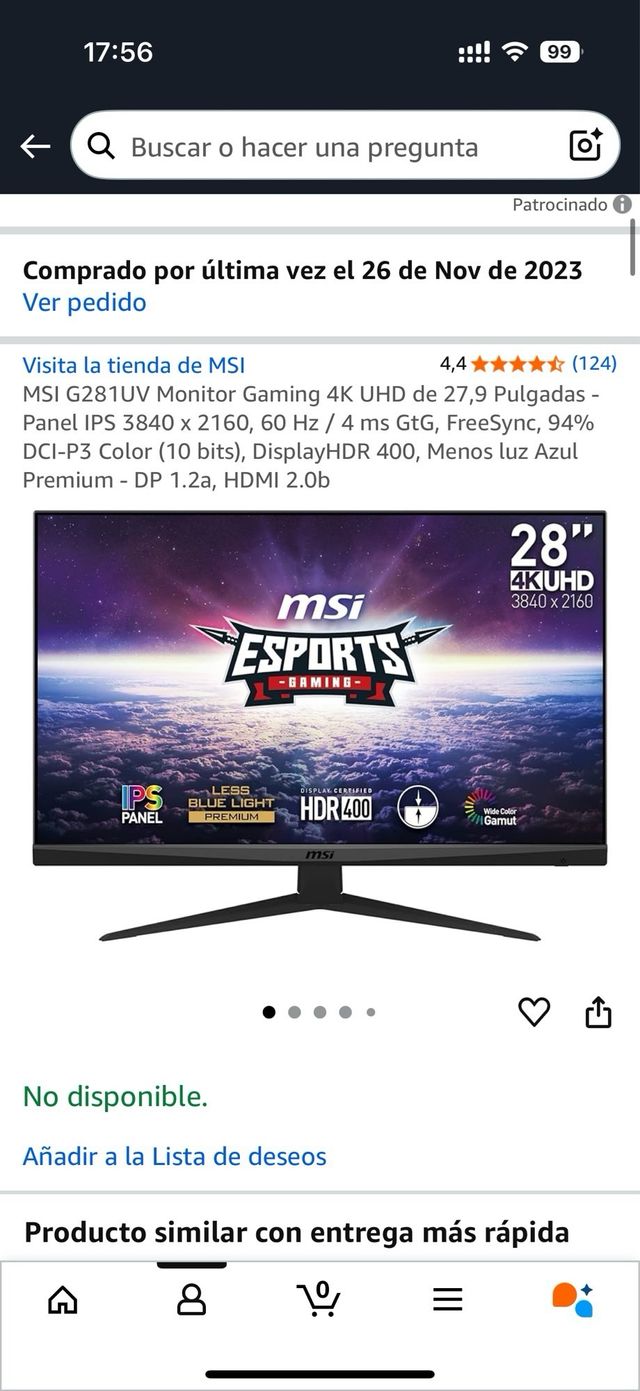This screenshot has width=640, height=1391.
Task: View the MSI monitor product image
Action: tap(320, 725)
